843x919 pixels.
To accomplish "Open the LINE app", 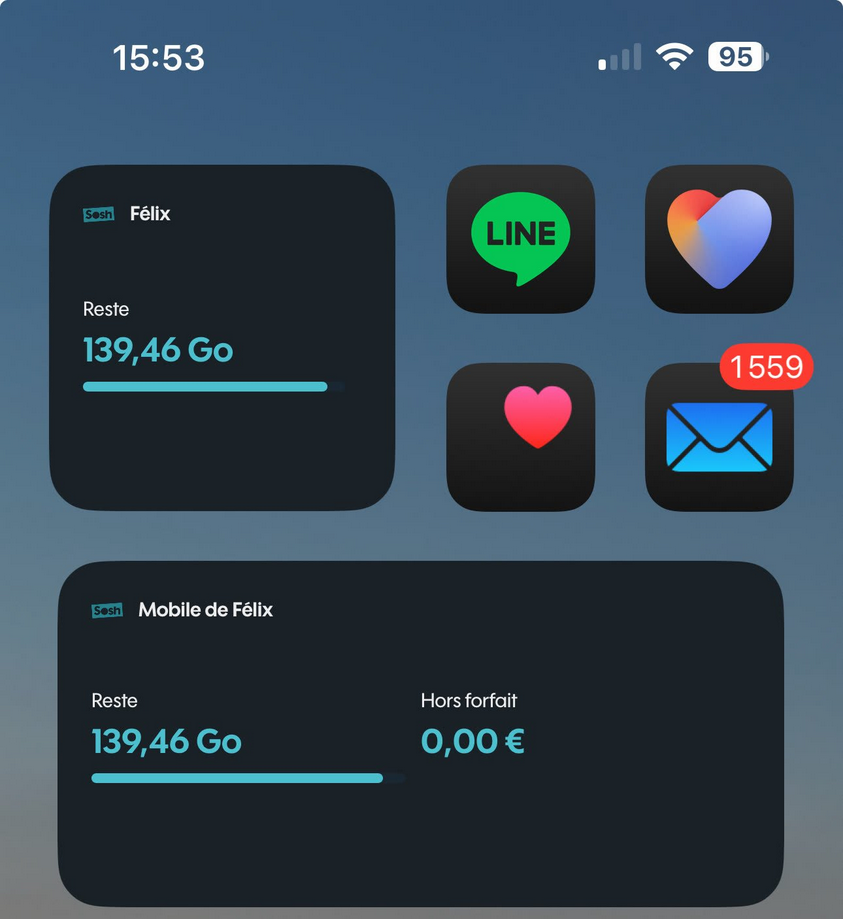I will click(x=520, y=238).
